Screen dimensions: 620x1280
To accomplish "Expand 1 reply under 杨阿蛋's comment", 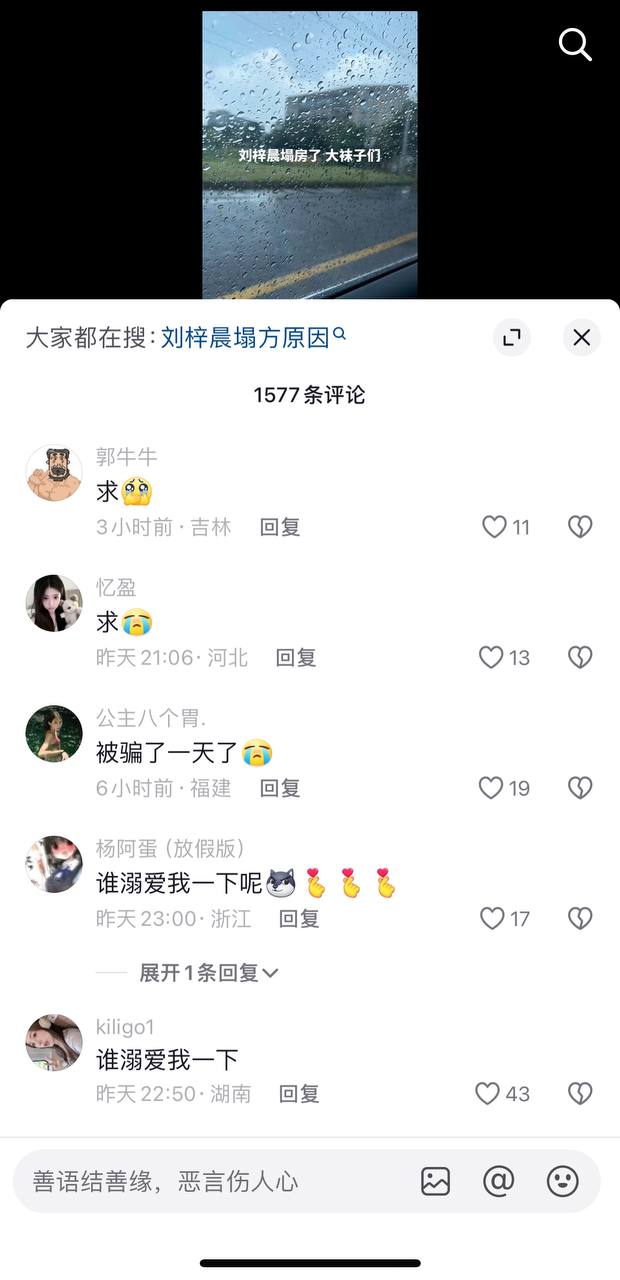I will point(208,973).
